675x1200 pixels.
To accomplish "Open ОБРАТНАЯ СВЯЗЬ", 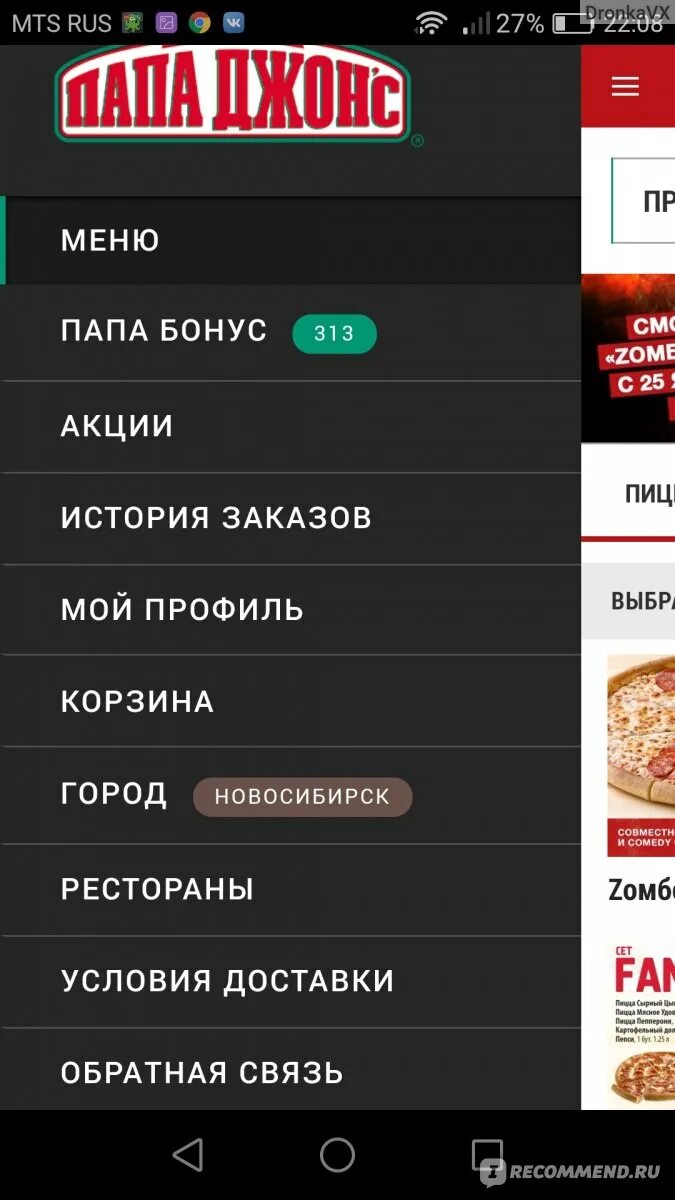I will 290,1072.
